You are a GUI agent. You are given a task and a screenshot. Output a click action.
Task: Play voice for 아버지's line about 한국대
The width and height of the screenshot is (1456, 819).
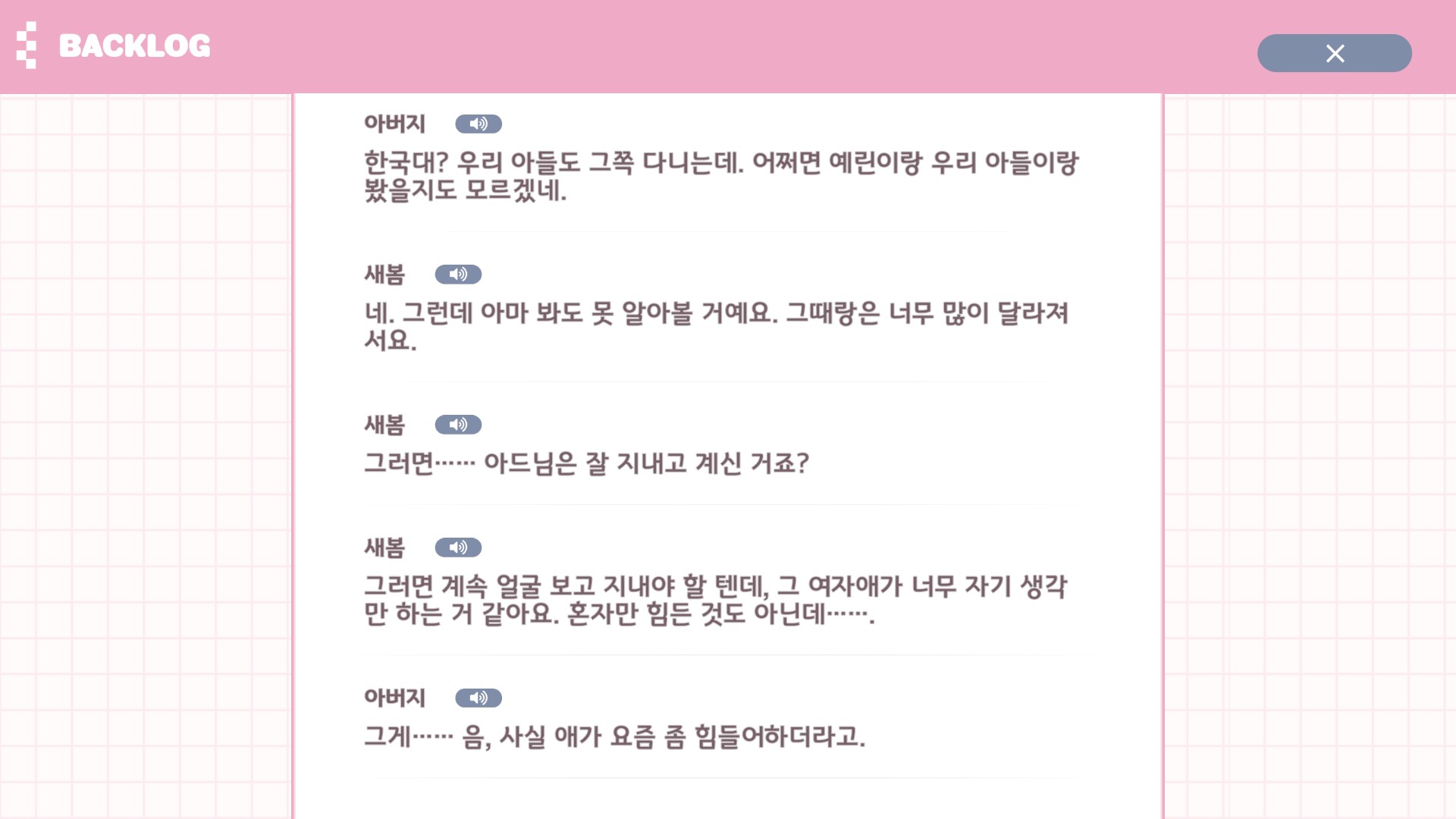click(478, 124)
